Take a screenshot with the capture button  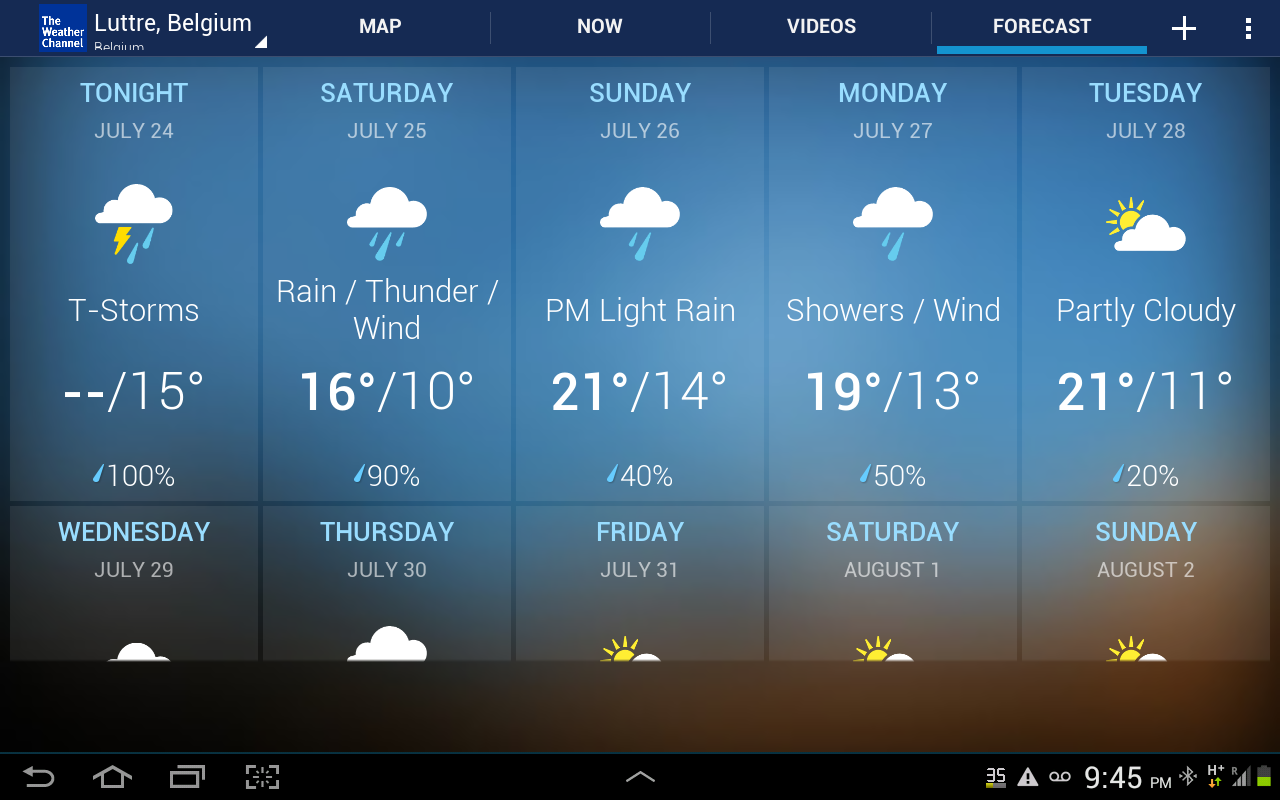[x=262, y=777]
